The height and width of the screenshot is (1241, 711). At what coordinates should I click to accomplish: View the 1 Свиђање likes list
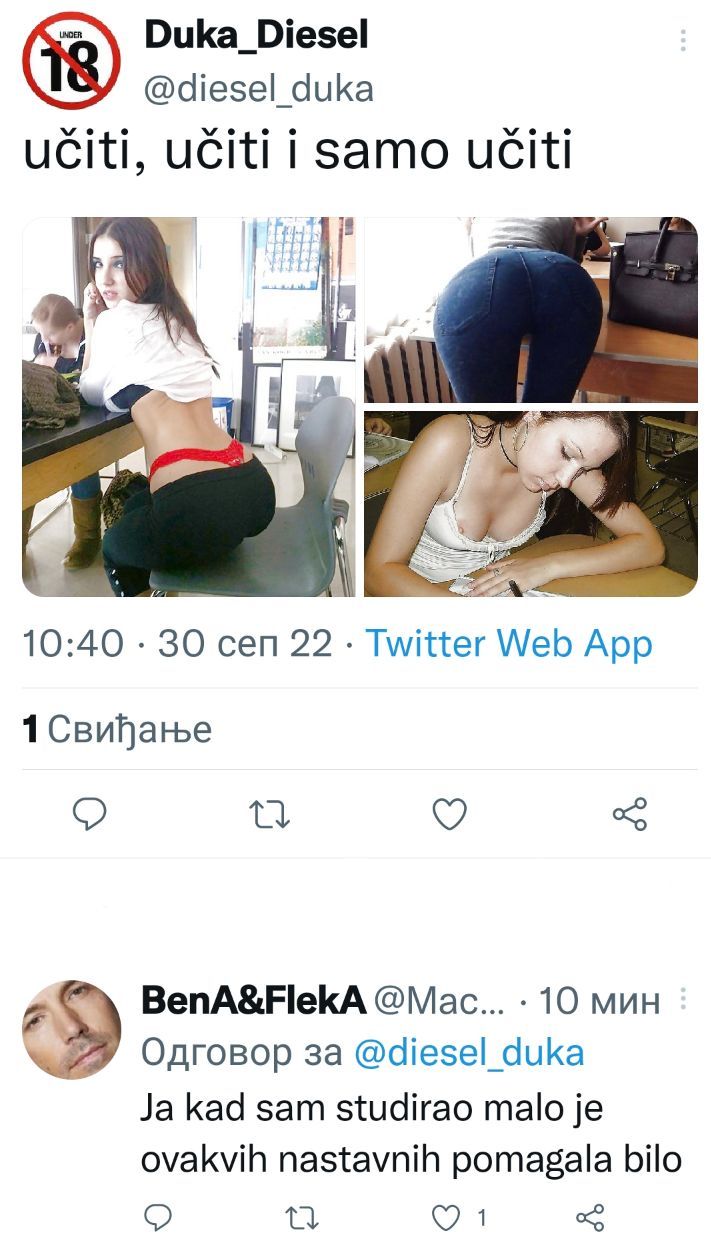(x=117, y=729)
